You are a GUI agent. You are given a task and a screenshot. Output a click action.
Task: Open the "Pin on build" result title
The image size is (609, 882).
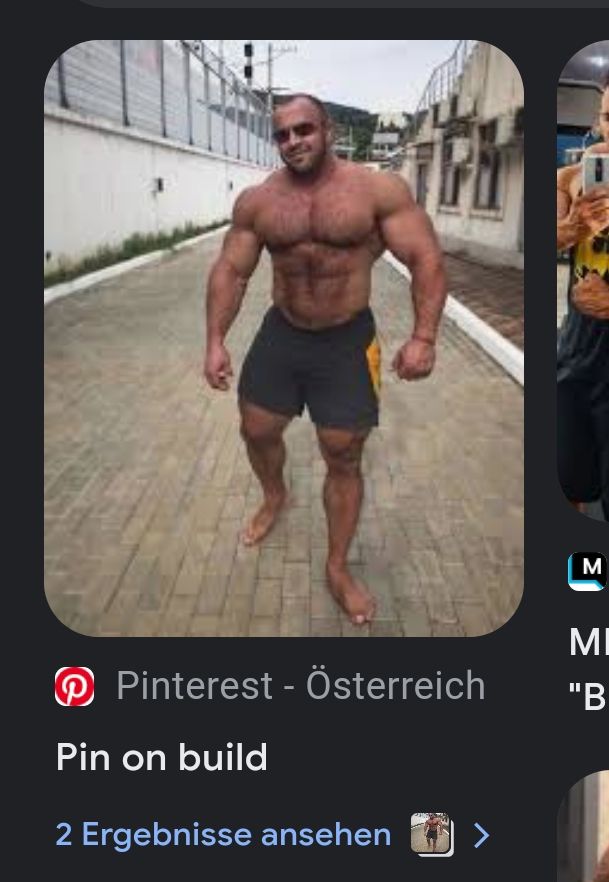[162, 758]
